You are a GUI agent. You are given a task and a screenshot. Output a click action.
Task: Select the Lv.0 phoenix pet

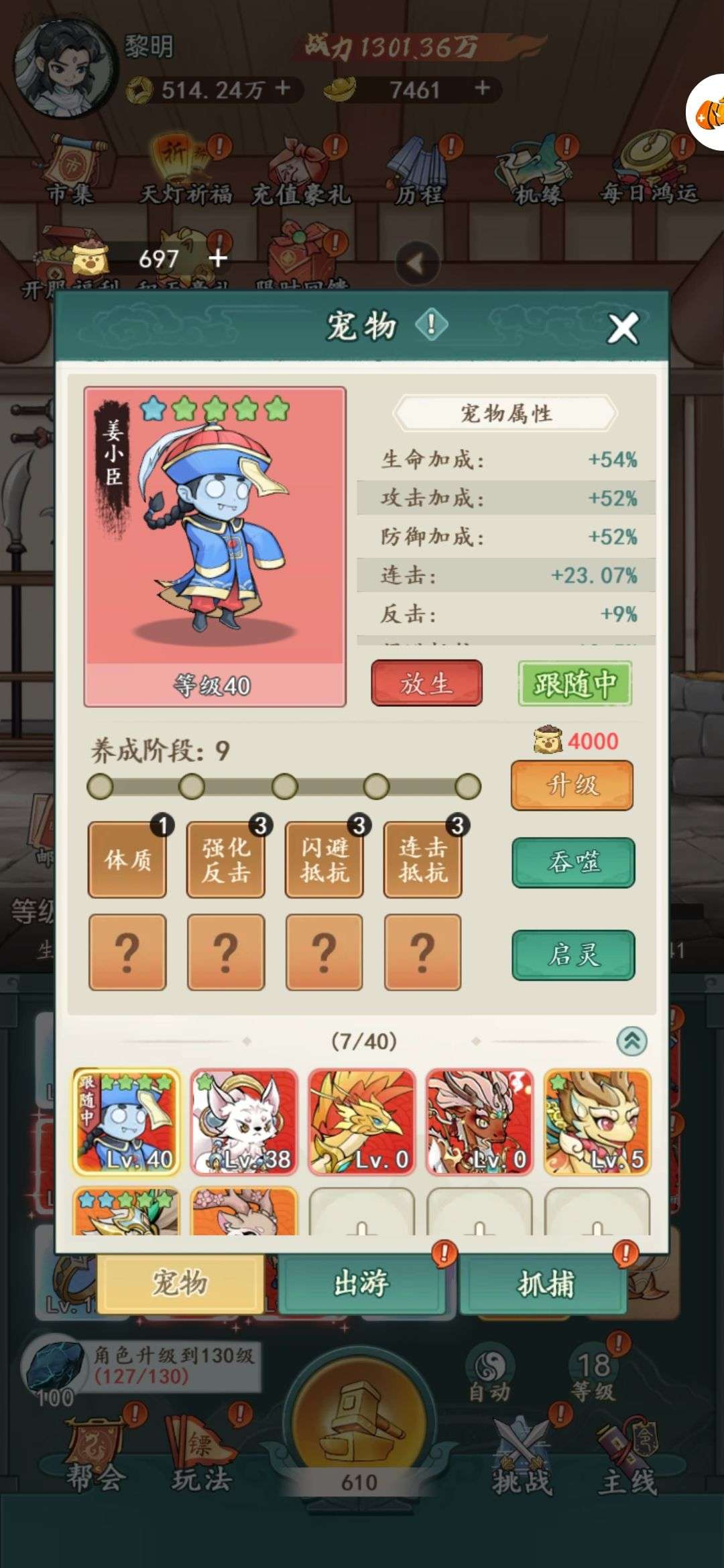tap(362, 1122)
